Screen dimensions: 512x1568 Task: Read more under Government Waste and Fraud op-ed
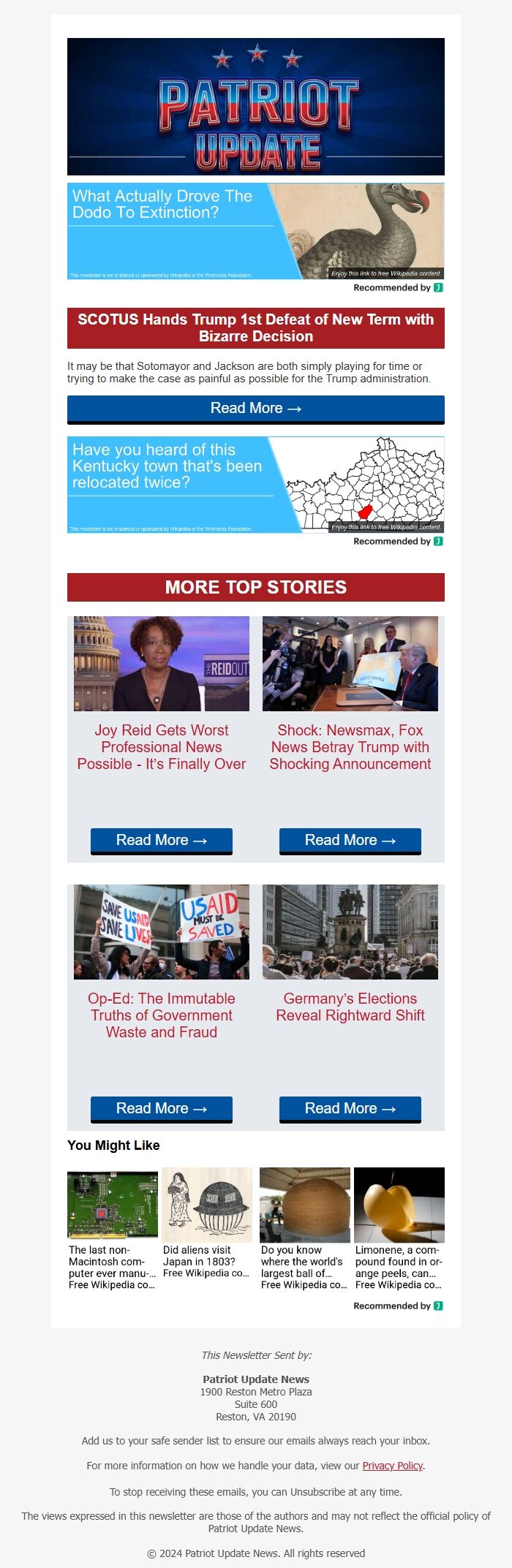pos(161,1109)
